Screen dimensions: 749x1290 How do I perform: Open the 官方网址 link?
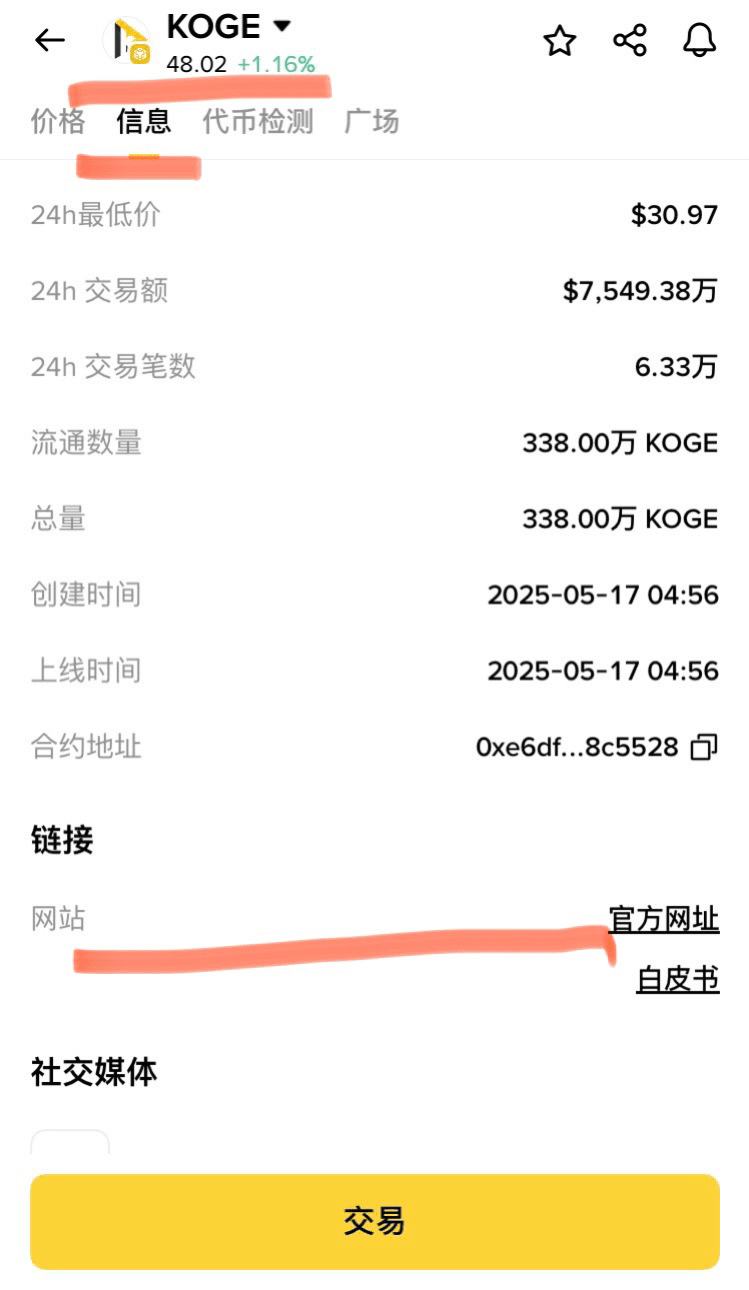click(x=664, y=918)
